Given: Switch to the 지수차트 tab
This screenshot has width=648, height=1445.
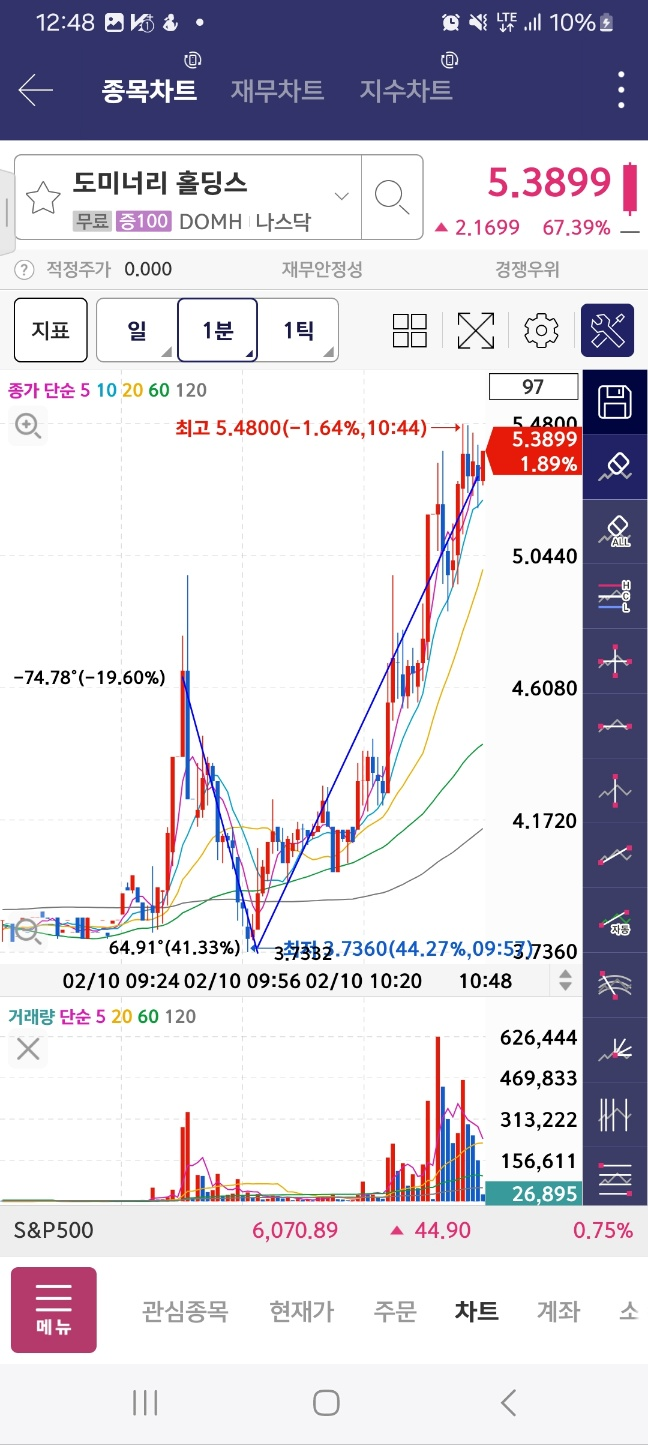Looking at the screenshot, I should pyautogui.click(x=406, y=91).
